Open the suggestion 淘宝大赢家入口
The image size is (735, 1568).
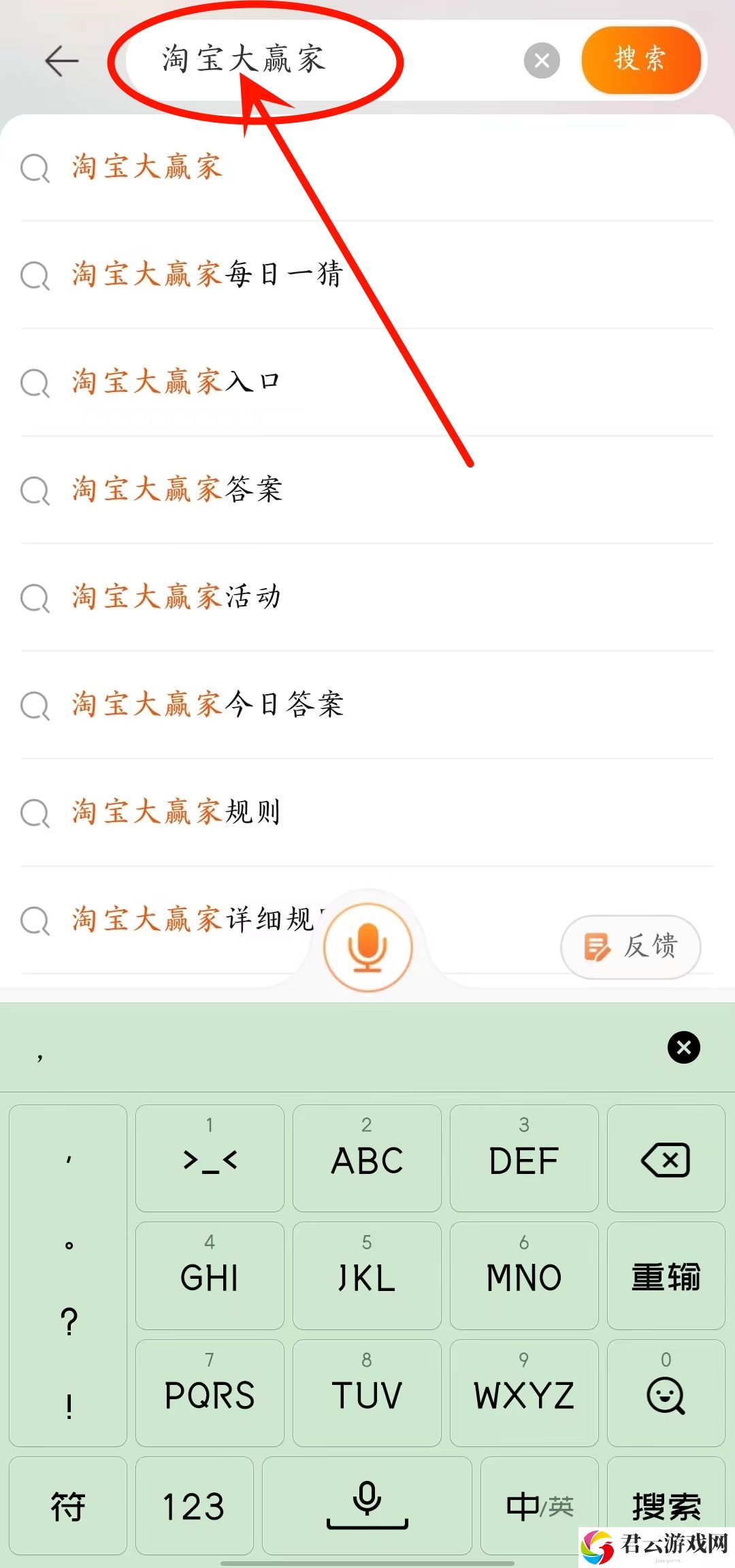pos(367,382)
